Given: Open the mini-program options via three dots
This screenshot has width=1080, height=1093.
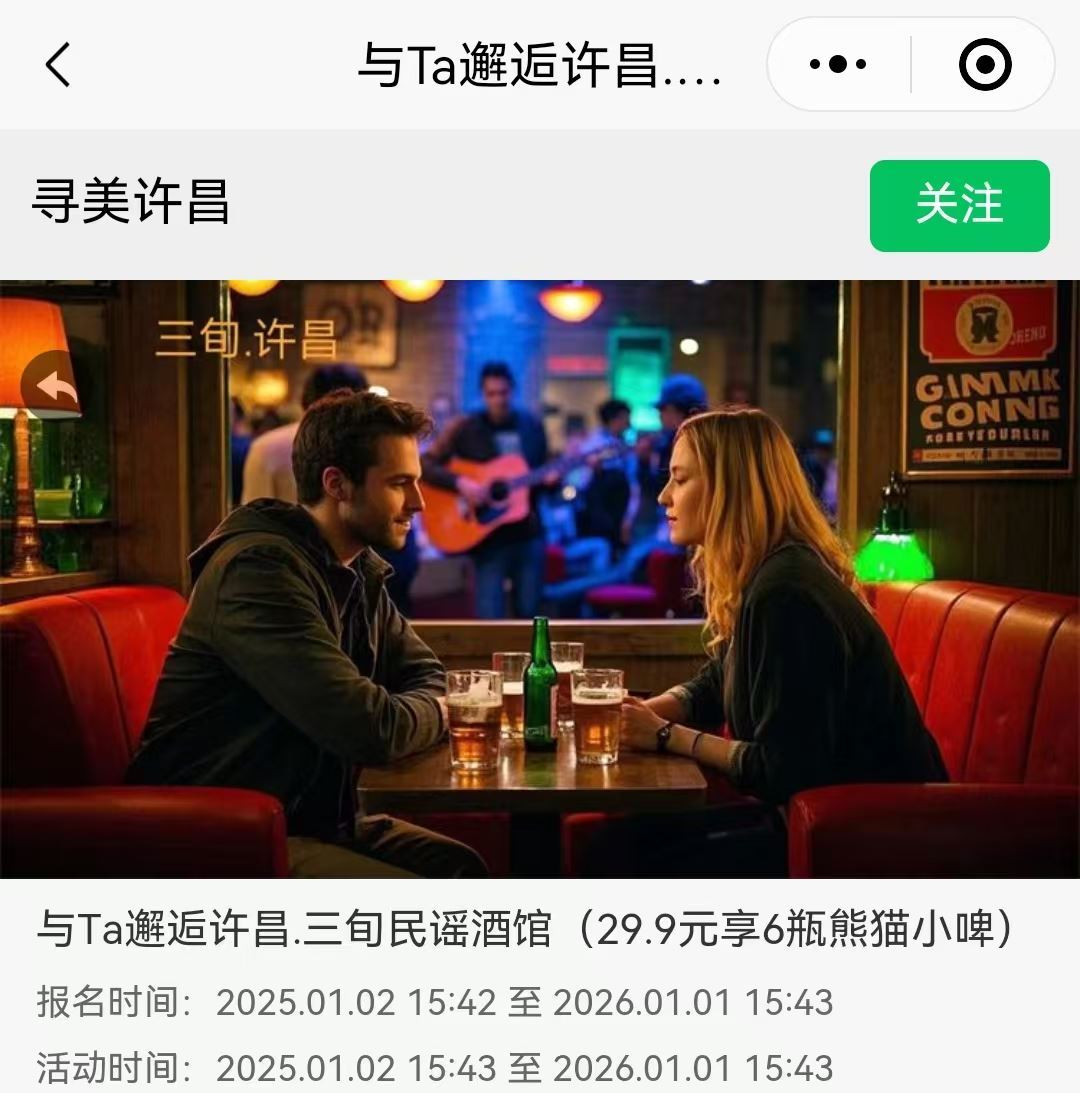Looking at the screenshot, I should [836, 64].
